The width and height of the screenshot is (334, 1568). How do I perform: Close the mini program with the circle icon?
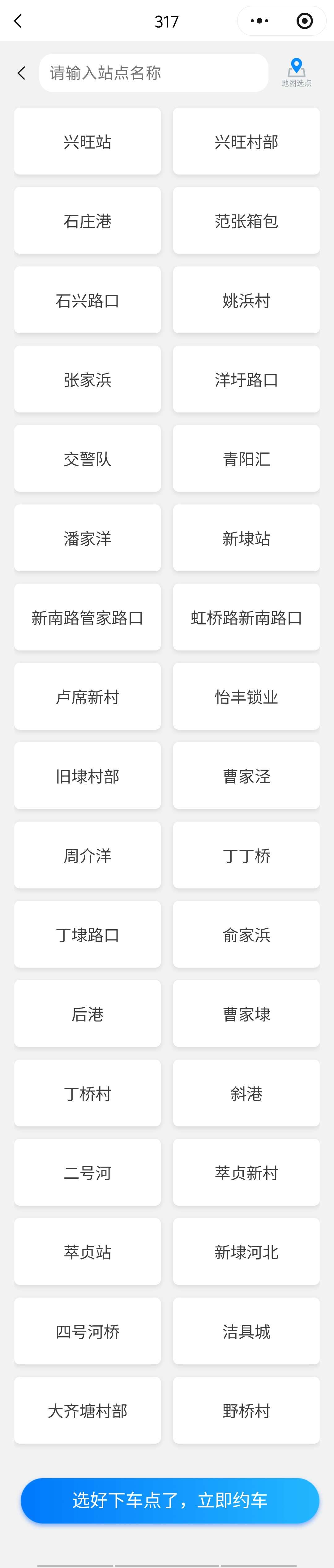click(304, 21)
